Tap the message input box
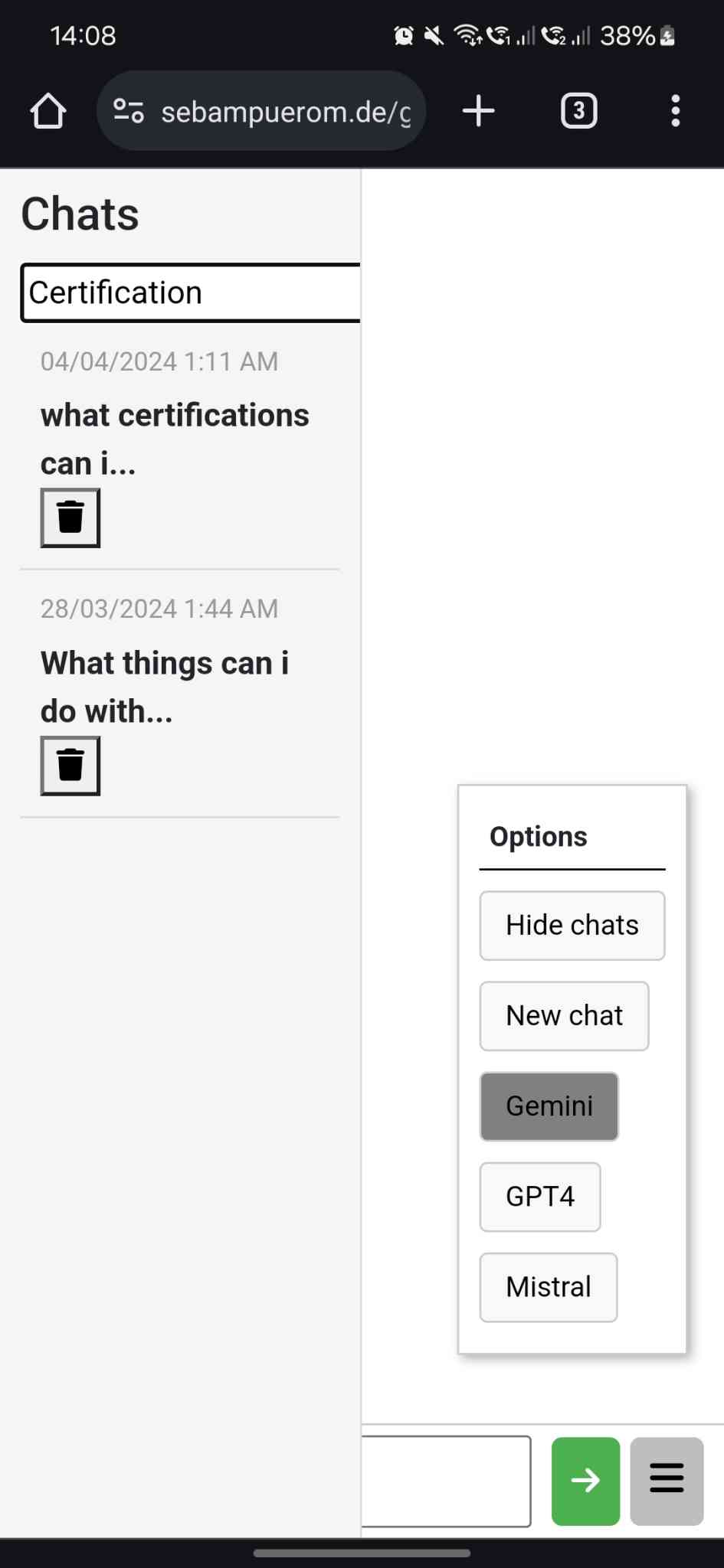The width and height of the screenshot is (724, 1568). click(446, 1480)
